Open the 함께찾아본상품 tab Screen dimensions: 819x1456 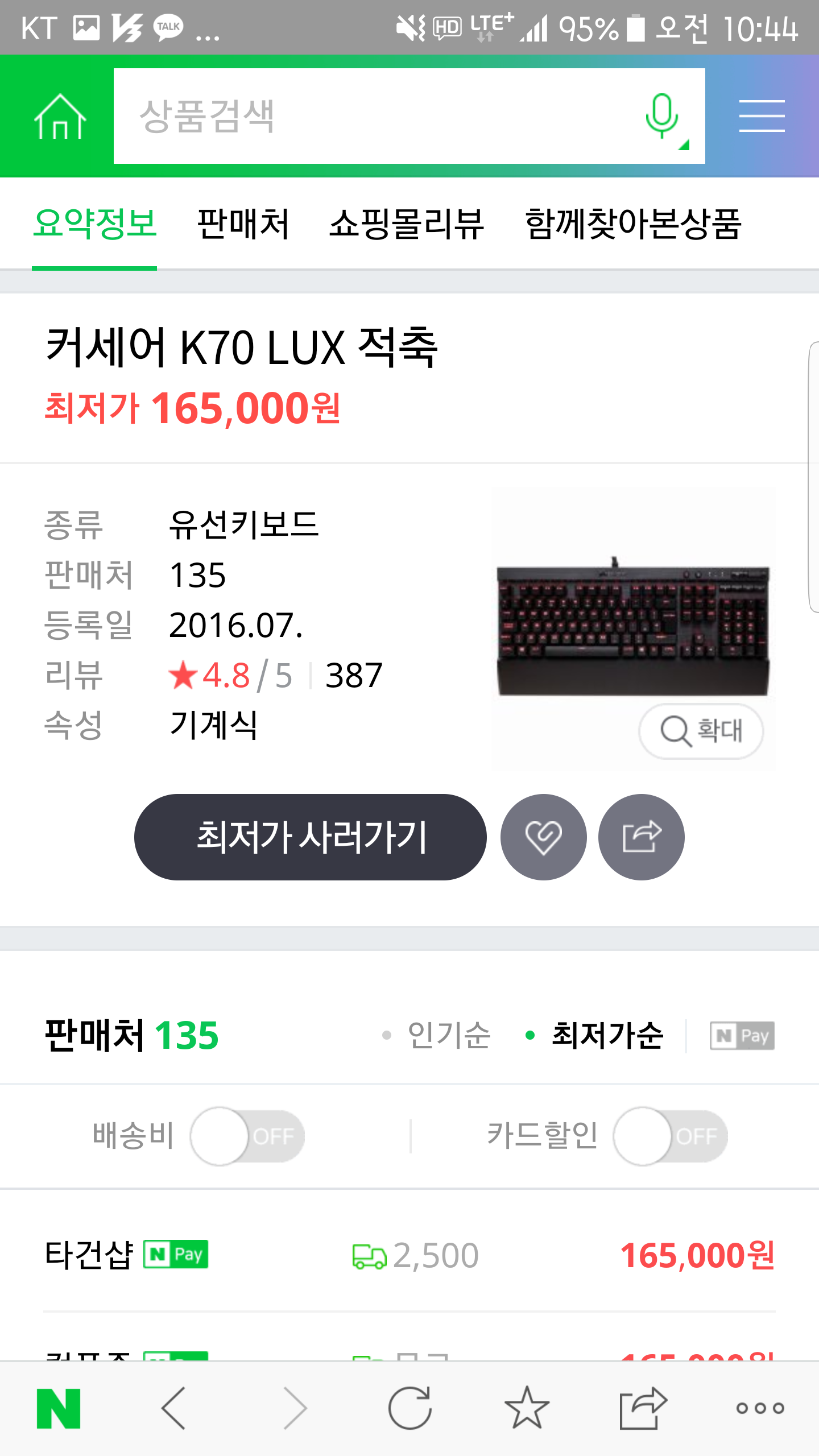(633, 224)
